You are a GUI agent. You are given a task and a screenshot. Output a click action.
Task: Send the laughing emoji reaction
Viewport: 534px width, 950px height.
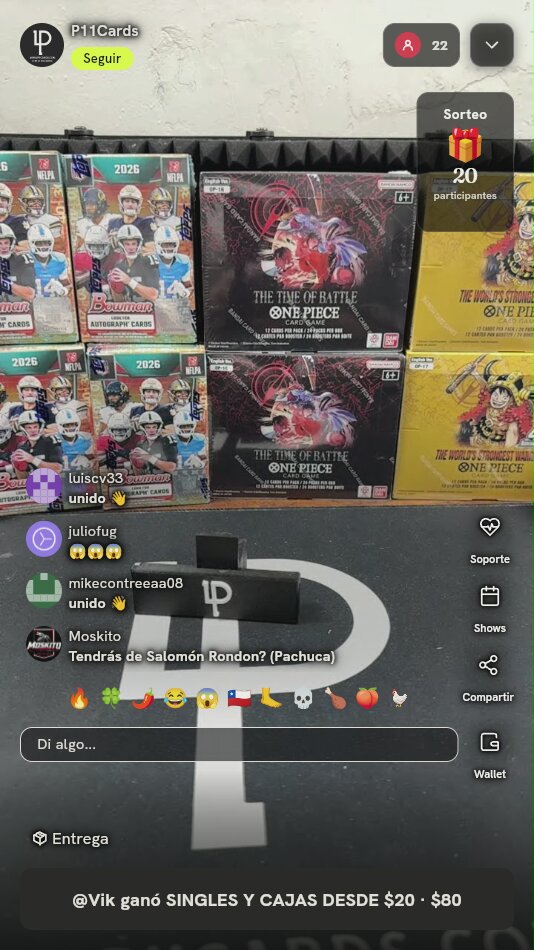point(175,699)
